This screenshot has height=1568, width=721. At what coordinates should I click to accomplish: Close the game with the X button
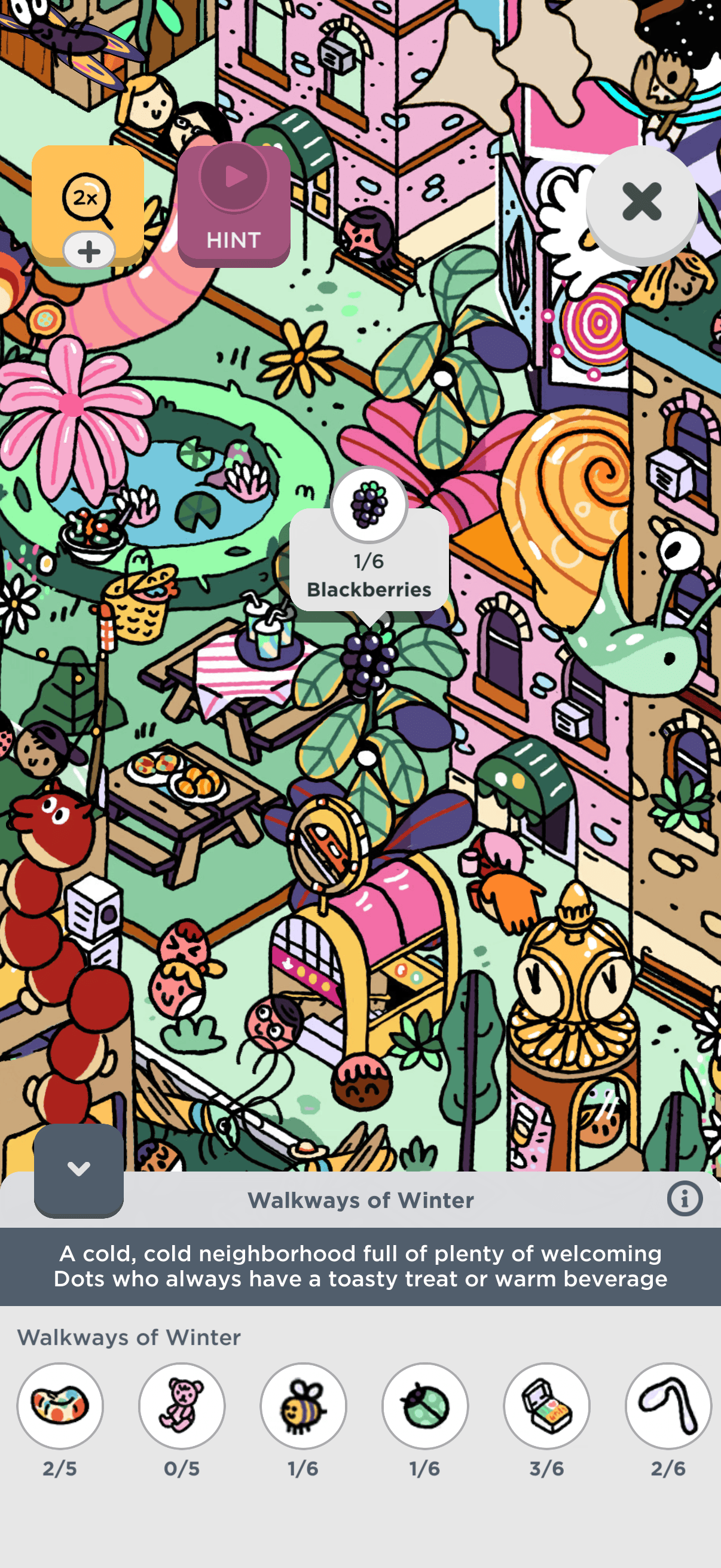[x=641, y=202]
